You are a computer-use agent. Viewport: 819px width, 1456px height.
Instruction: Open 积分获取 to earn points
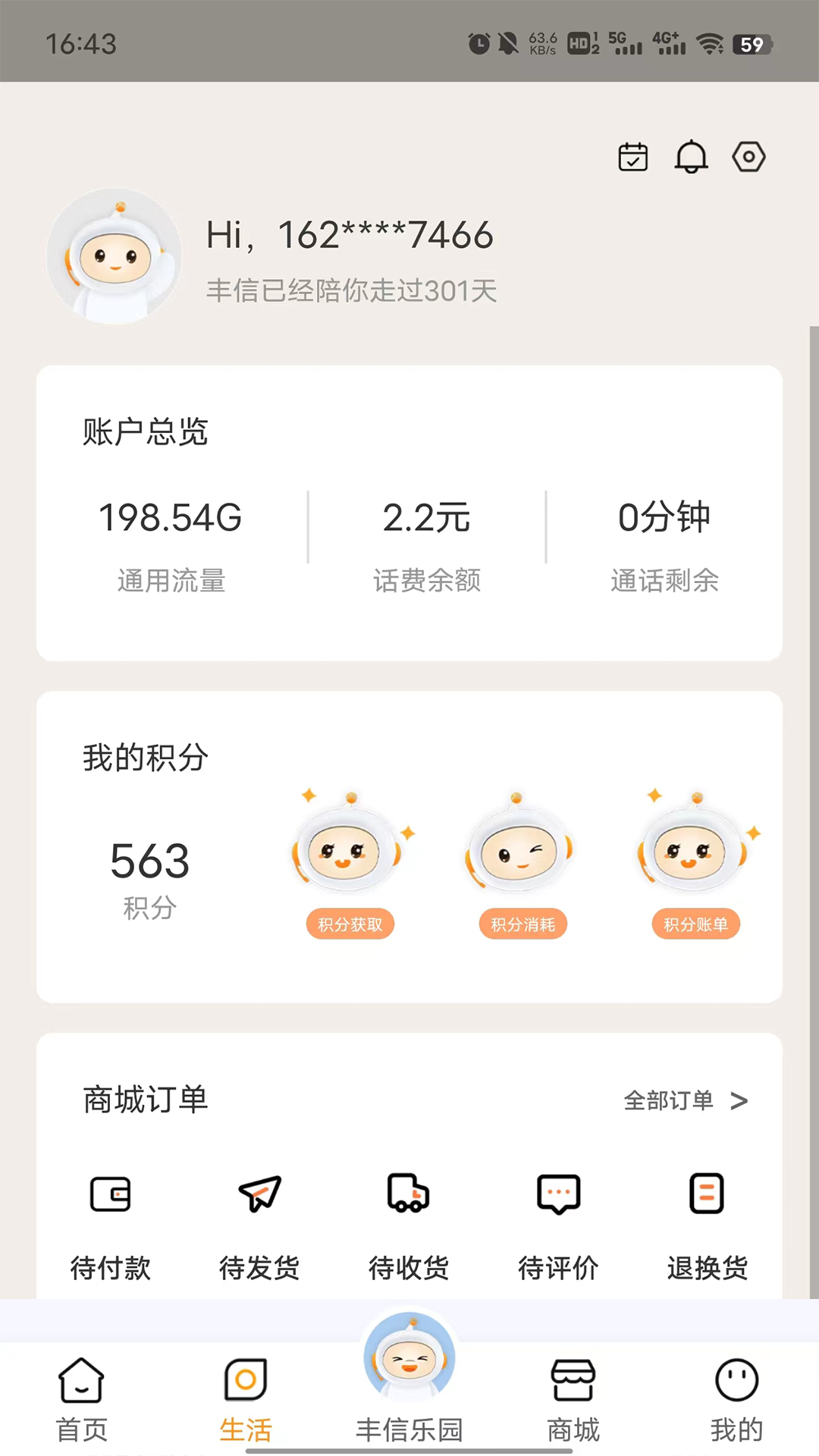pos(350,924)
